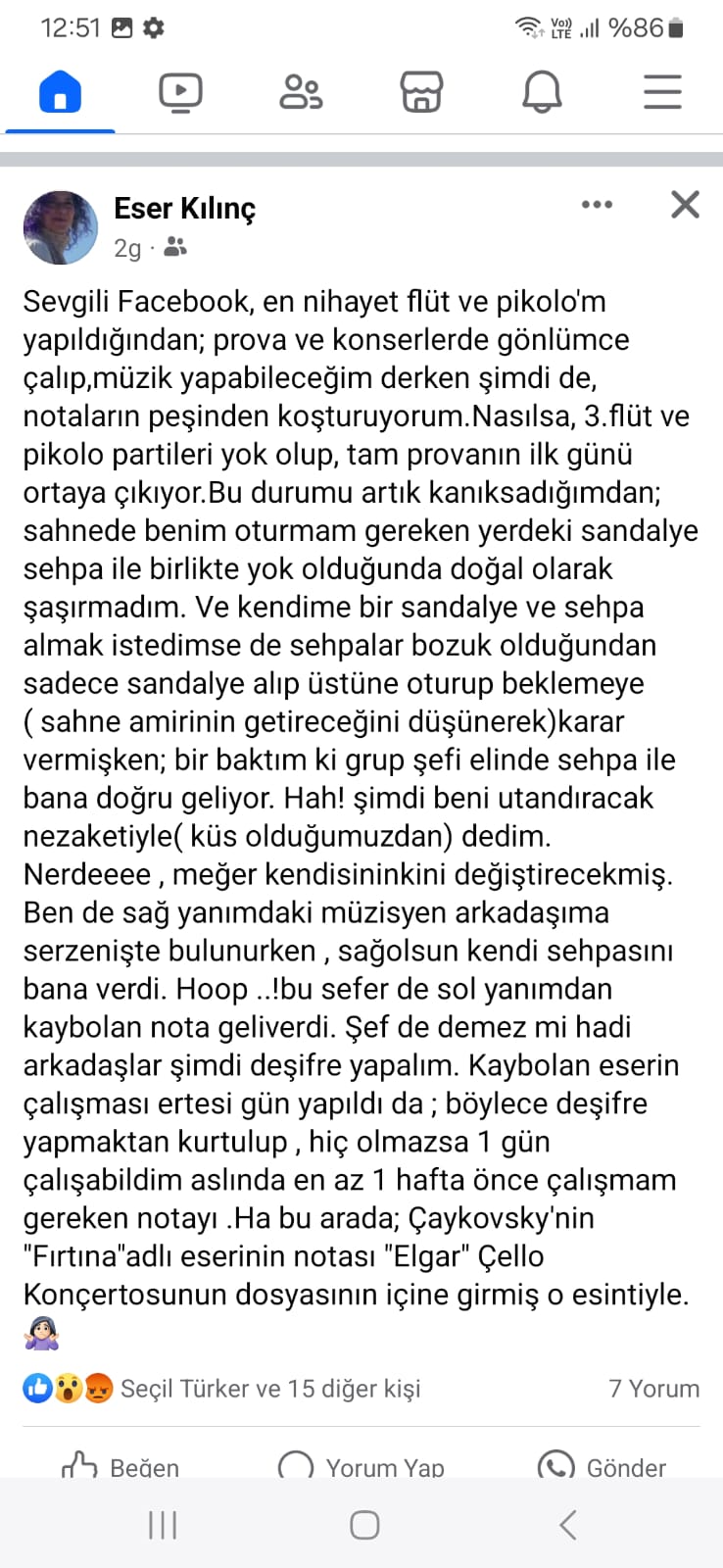Open the notifications bell
This screenshot has width=723, height=1568.
pos(542,93)
